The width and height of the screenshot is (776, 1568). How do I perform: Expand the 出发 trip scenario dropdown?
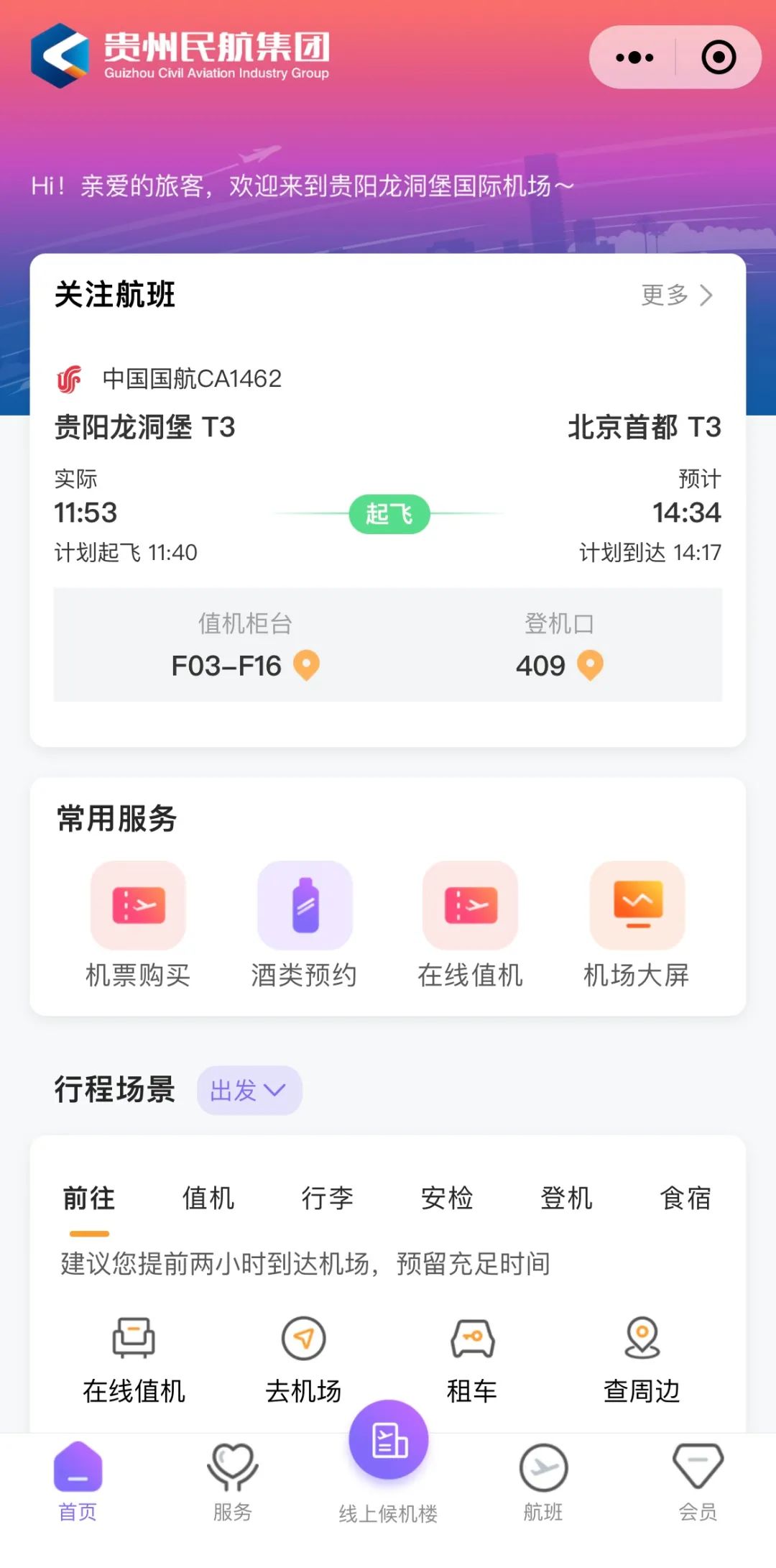pos(249,1090)
